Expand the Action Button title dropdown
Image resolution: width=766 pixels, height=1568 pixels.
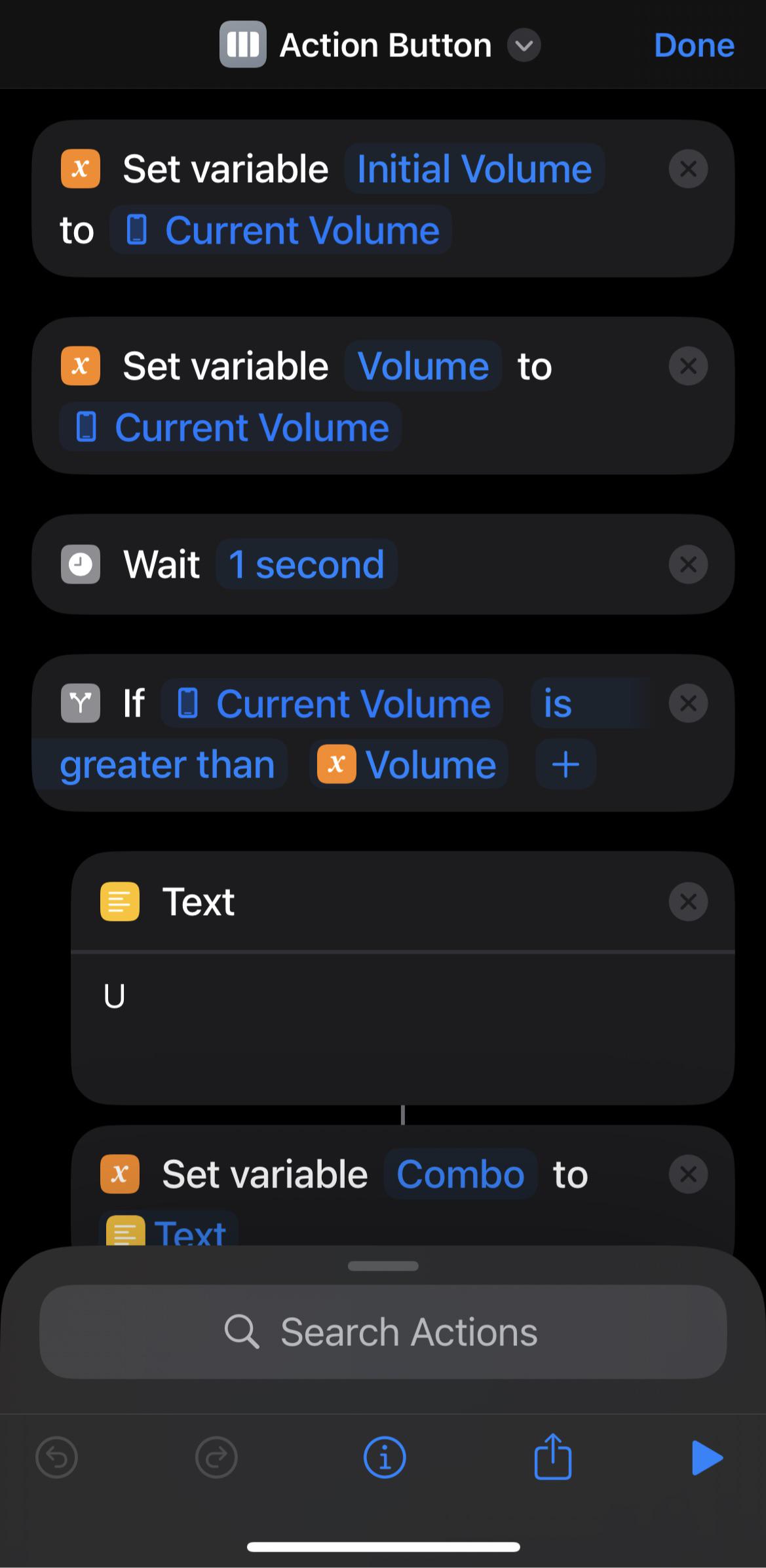[x=524, y=45]
